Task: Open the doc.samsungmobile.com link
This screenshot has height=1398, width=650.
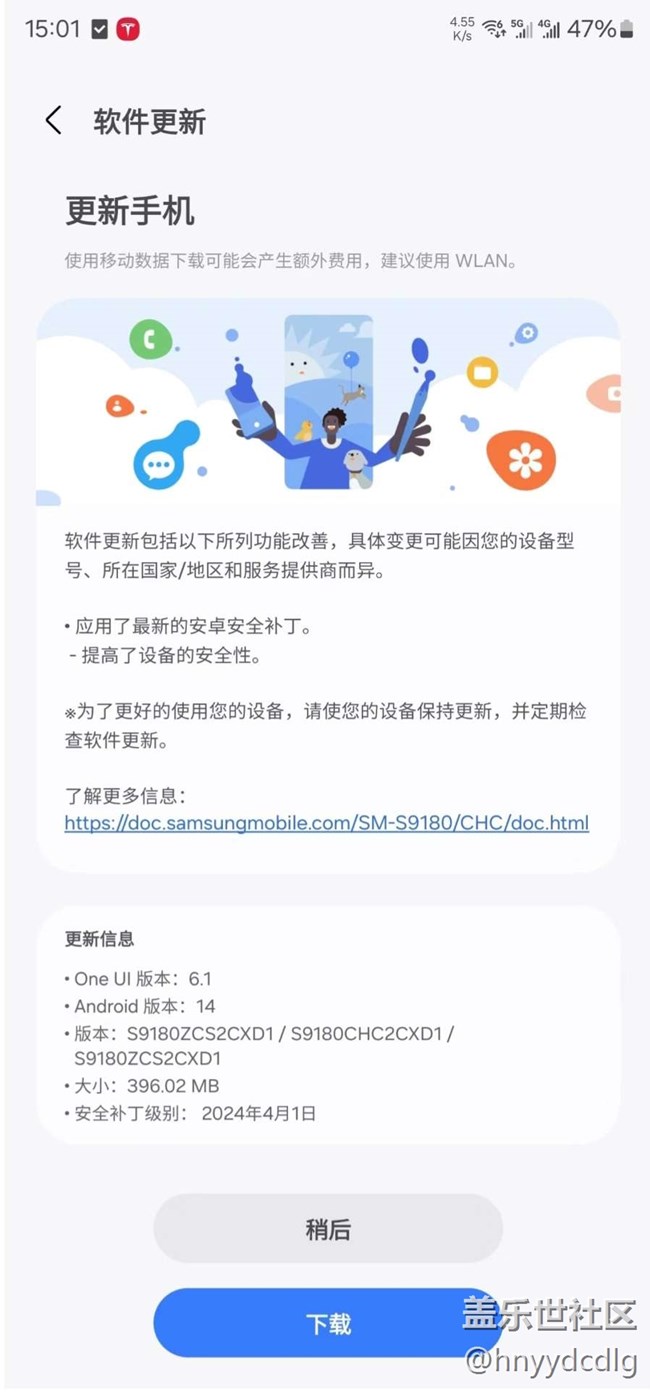Action: (x=327, y=823)
